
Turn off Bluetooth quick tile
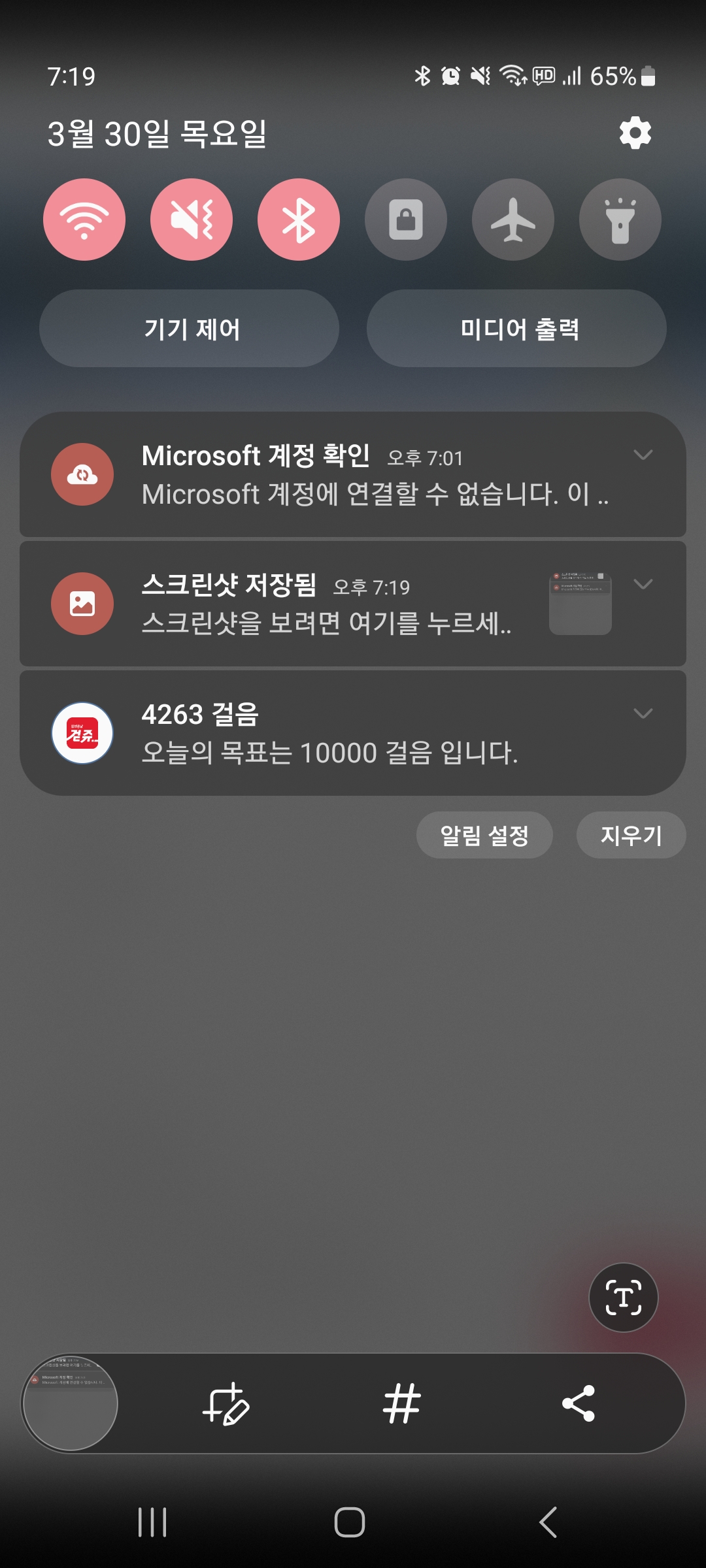(299, 220)
